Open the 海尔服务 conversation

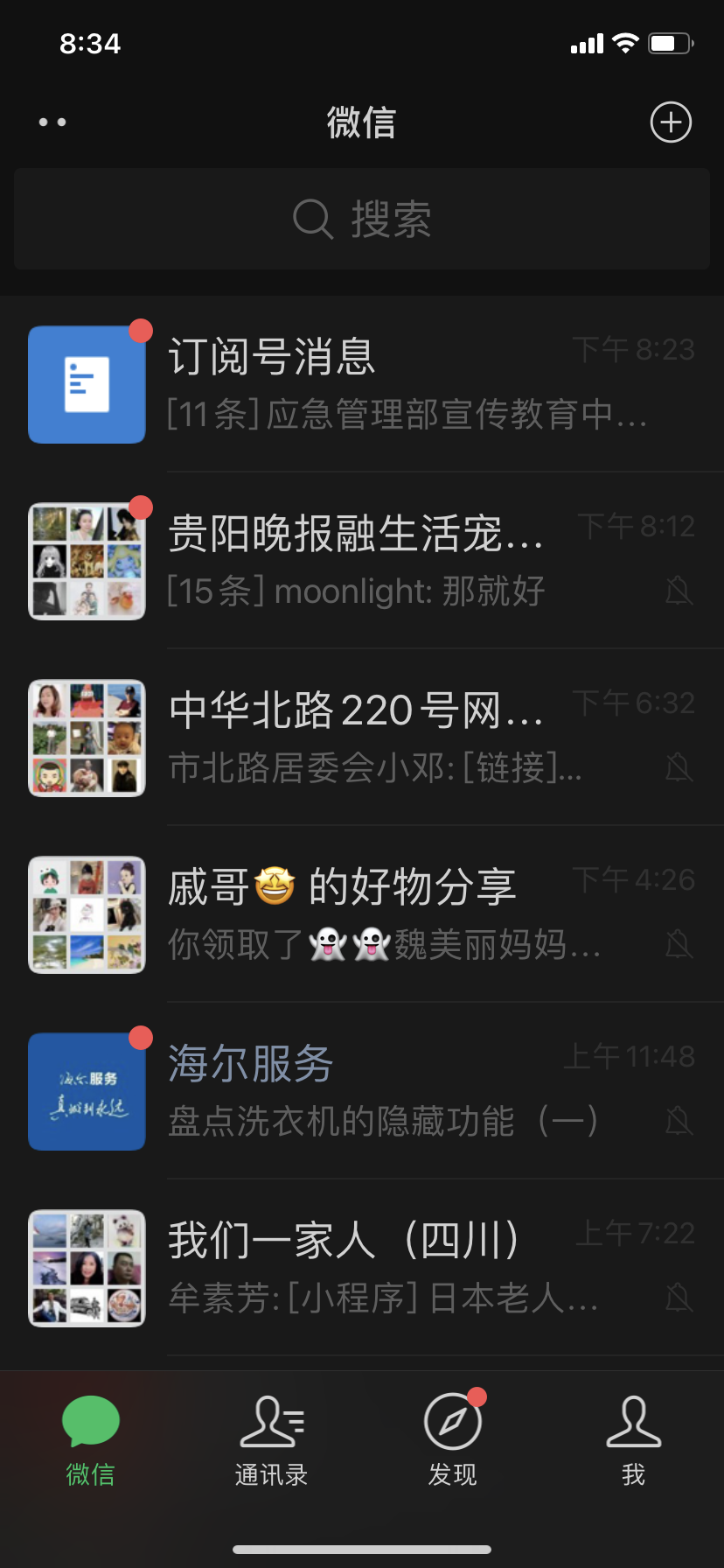[362, 1091]
